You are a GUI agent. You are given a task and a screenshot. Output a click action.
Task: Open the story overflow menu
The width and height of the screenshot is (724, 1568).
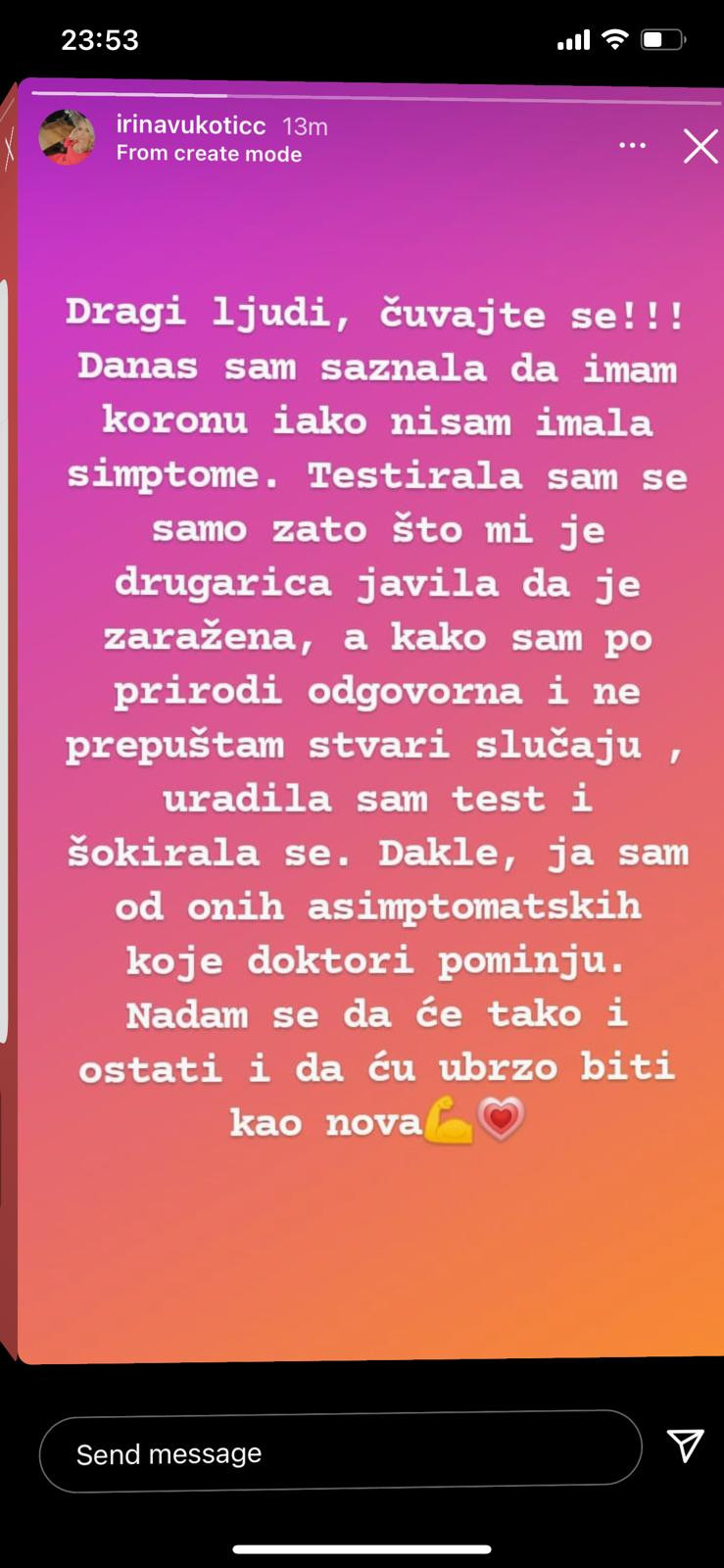[x=632, y=146]
